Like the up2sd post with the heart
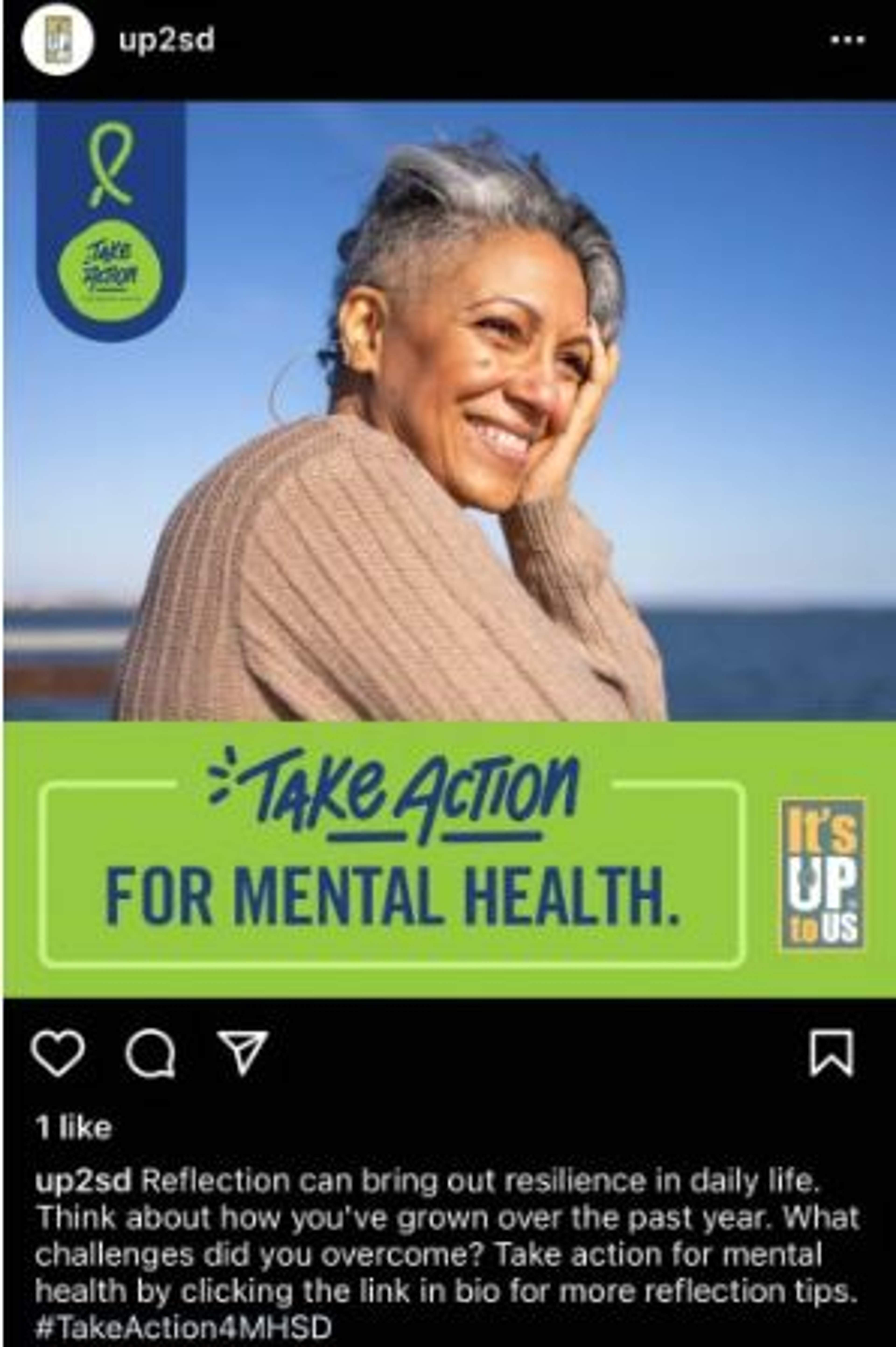This screenshot has width=896, height=1347. tap(58, 1054)
